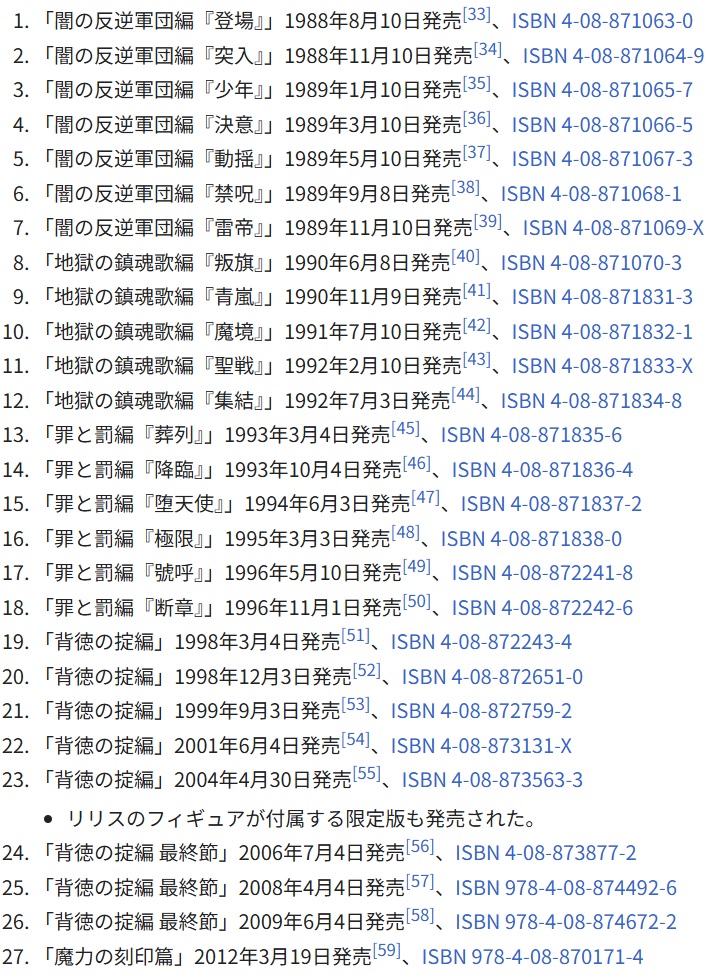Open ISBN 978-4-08-870171-4 link
Viewport: 722px width, 980px height.
(x=532, y=957)
